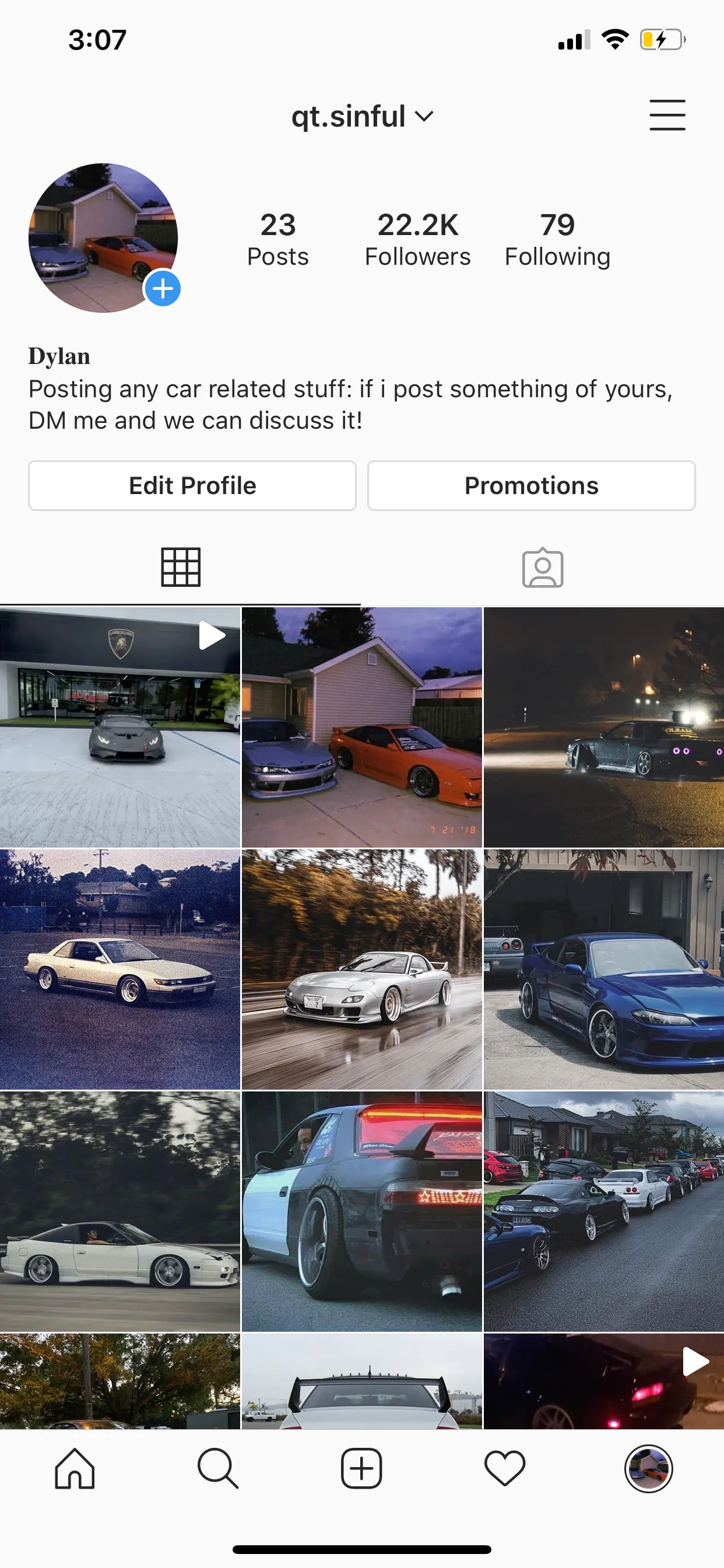Screen dimensions: 724x1568
Task: Open the Activity heart tab
Action: point(505,1469)
